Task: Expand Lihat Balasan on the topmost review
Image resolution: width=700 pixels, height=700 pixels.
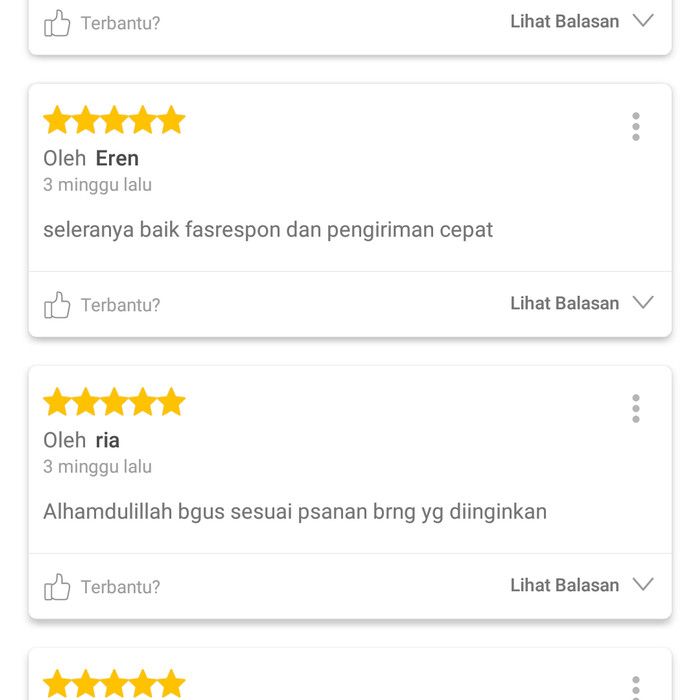Action: pyautogui.click(x=581, y=21)
